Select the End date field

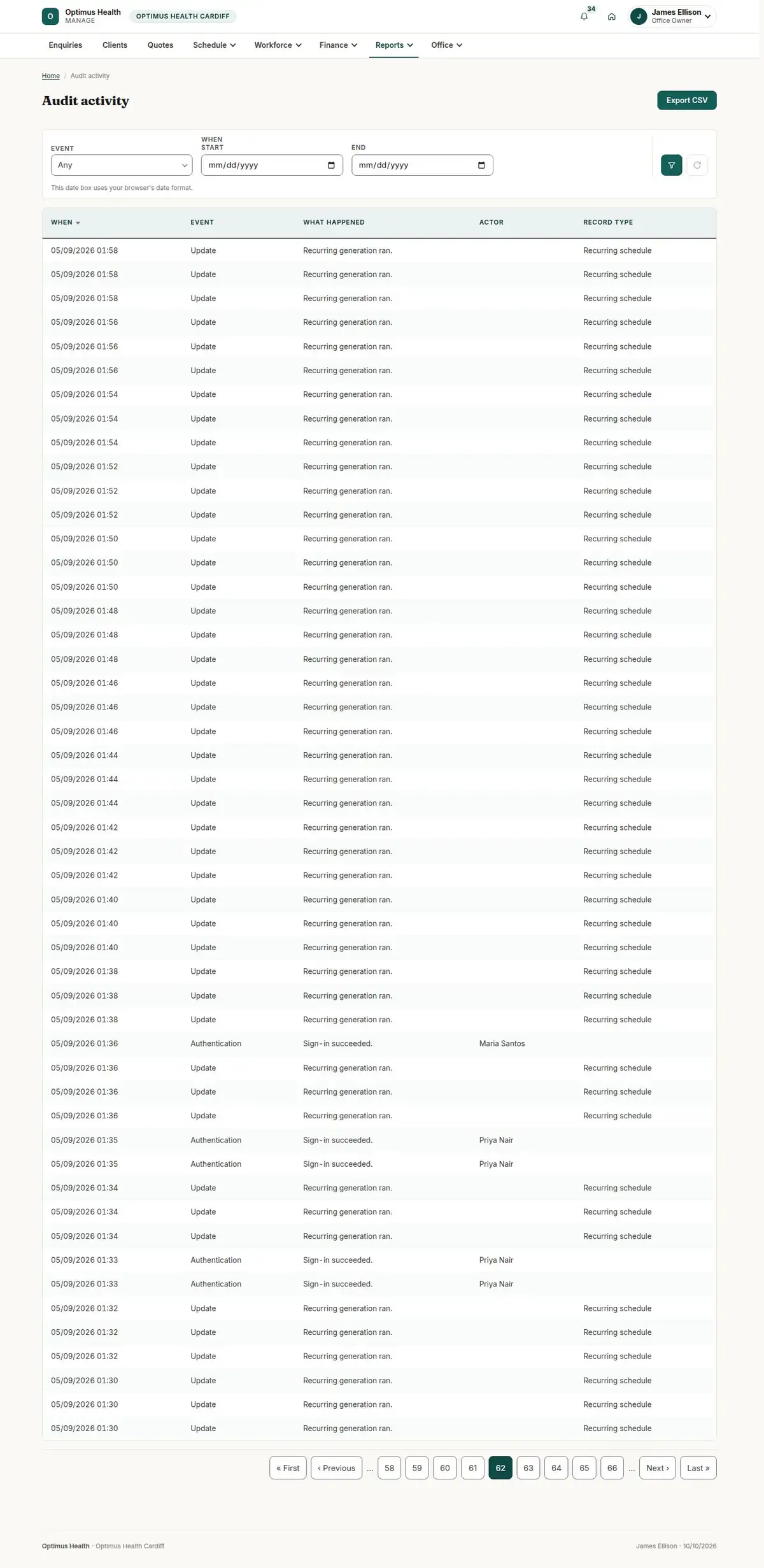422,165
